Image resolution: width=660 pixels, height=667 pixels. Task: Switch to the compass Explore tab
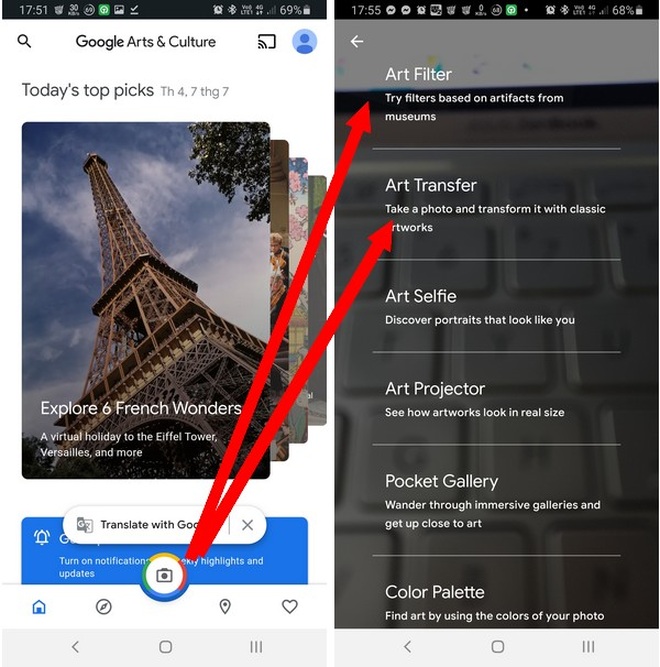pos(103,606)
